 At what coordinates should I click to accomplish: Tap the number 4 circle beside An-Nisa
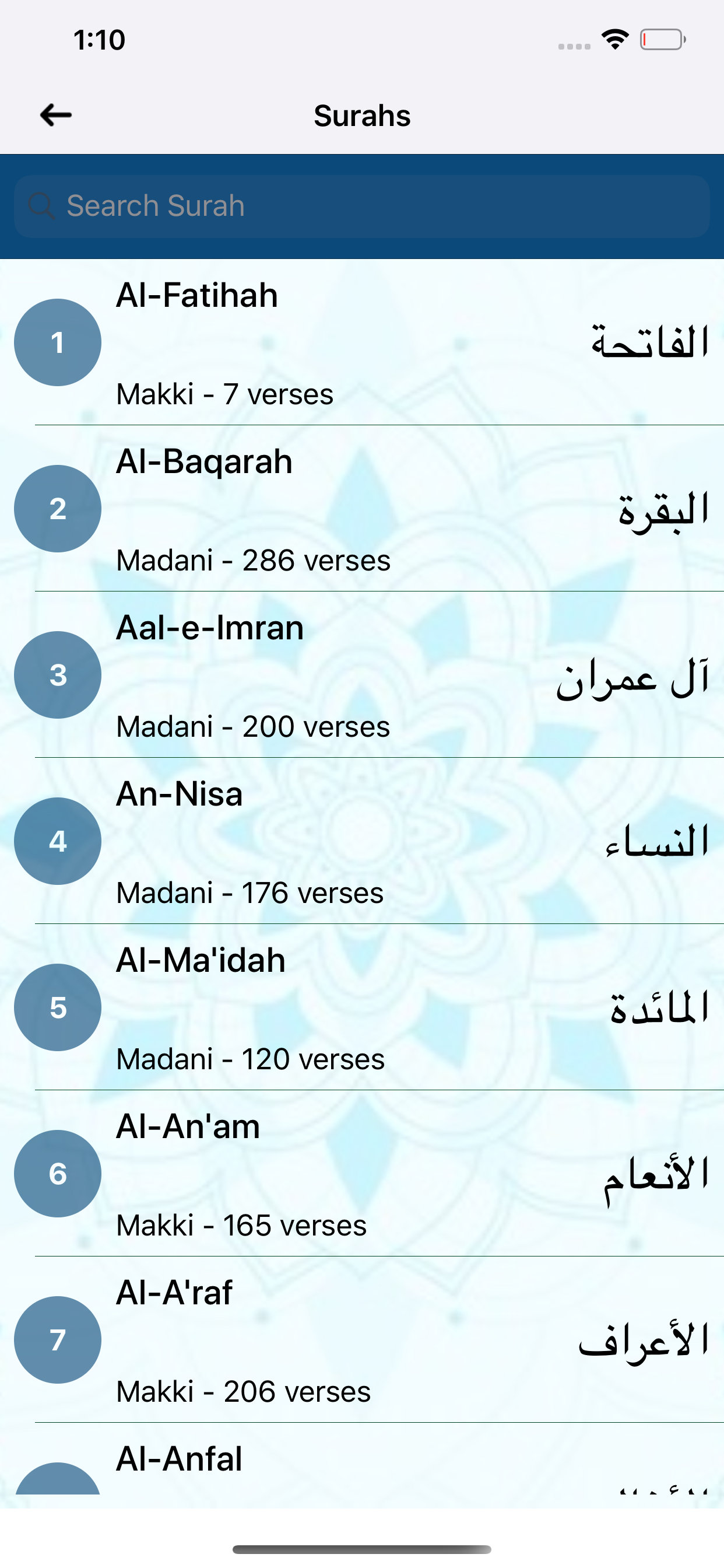coord(57,842)
